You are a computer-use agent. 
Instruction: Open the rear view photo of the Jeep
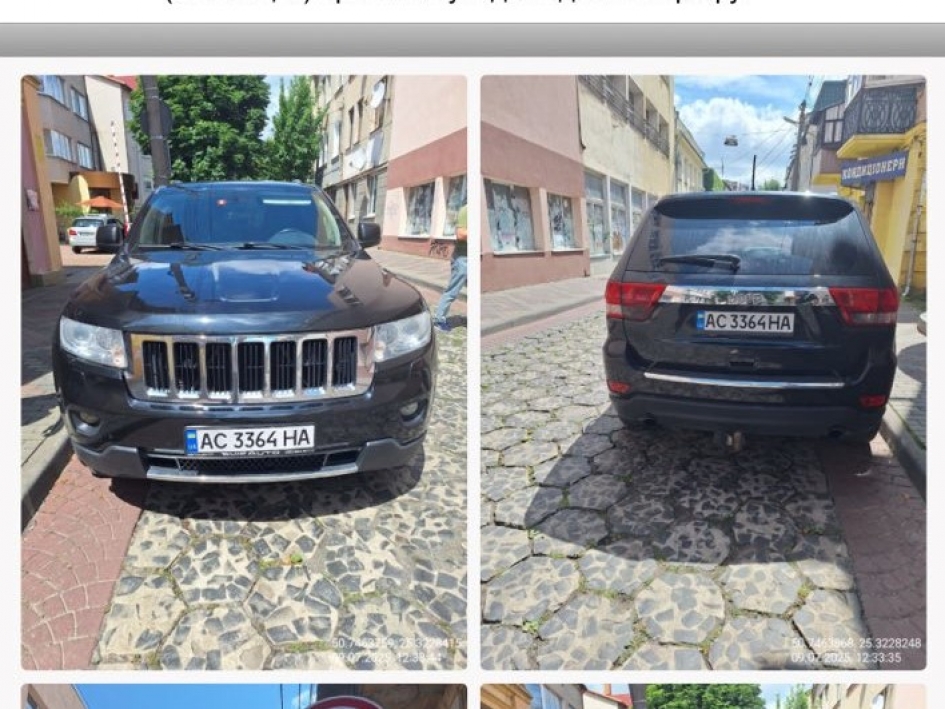point(703,372)
